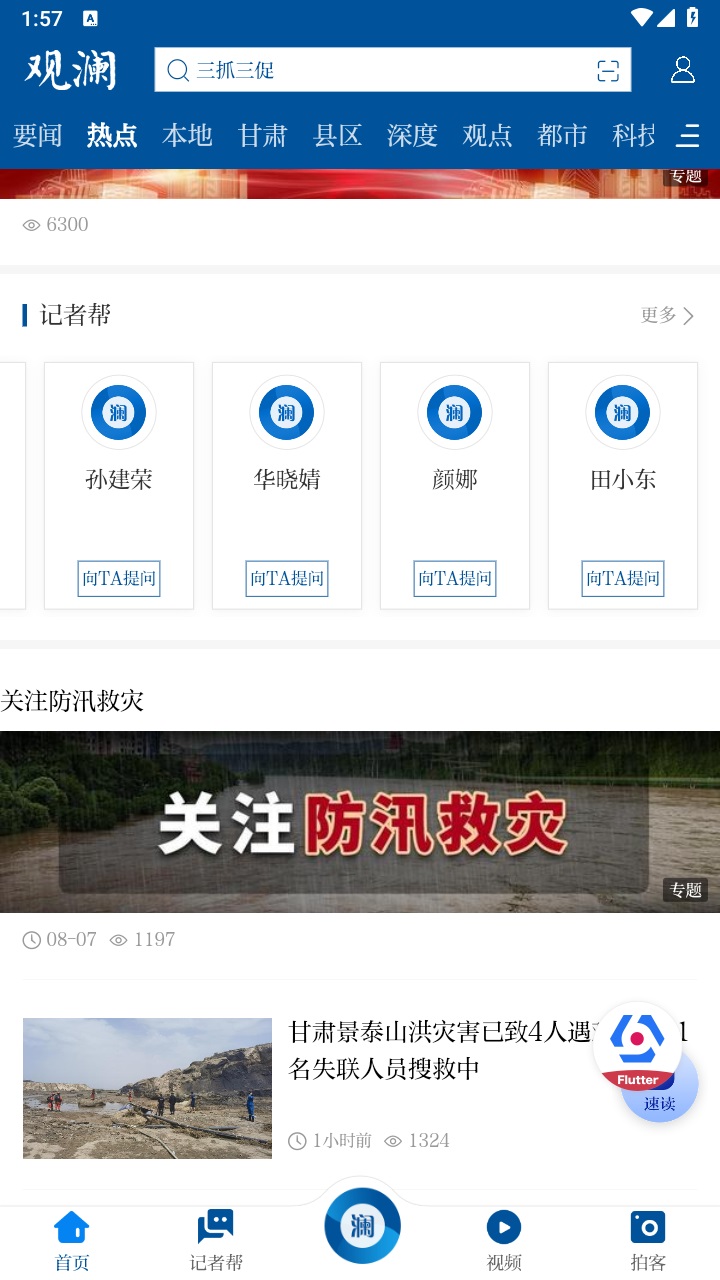
Task: Open the 专题 tag on flood banner
Action: tap(688, 889)
